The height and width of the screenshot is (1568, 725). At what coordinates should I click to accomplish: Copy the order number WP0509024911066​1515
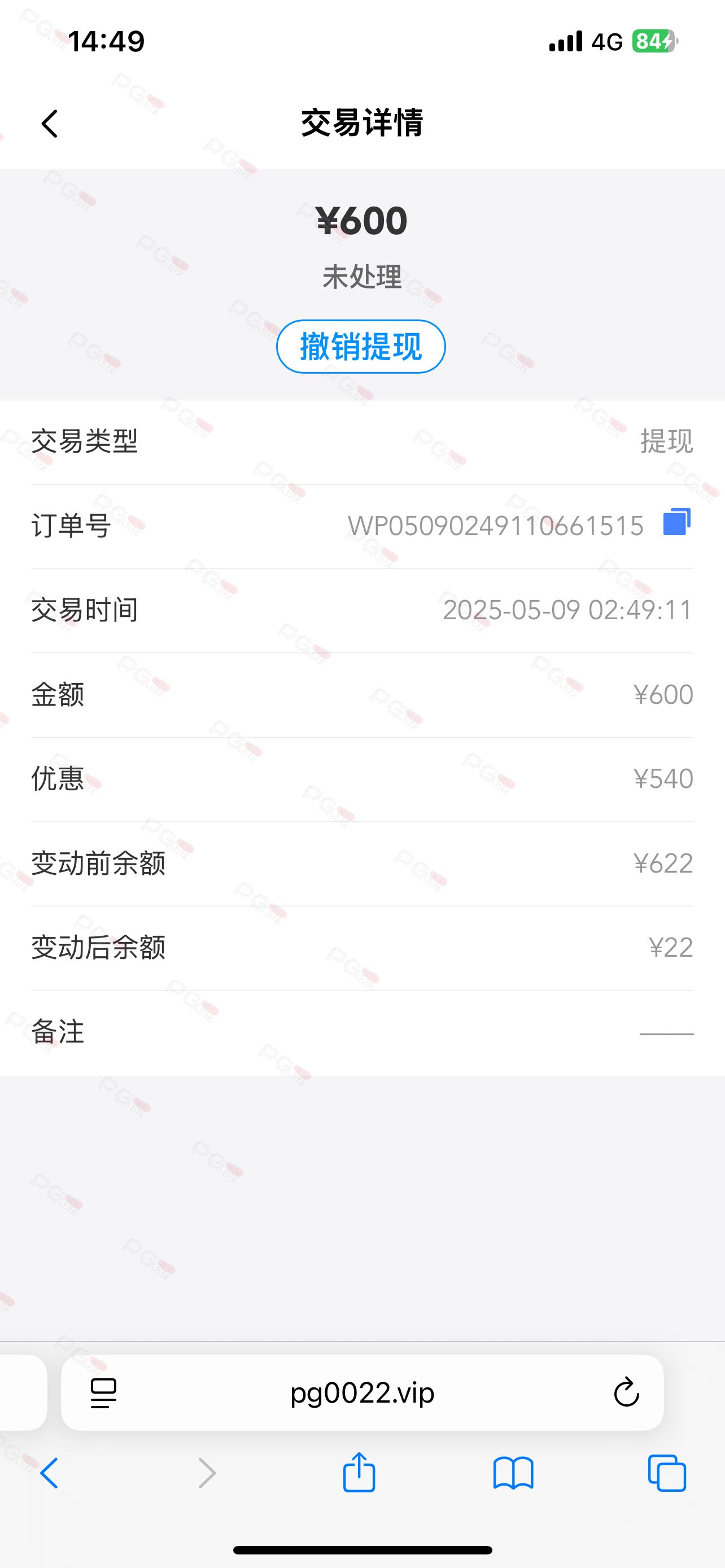click(x=676, y=522)
